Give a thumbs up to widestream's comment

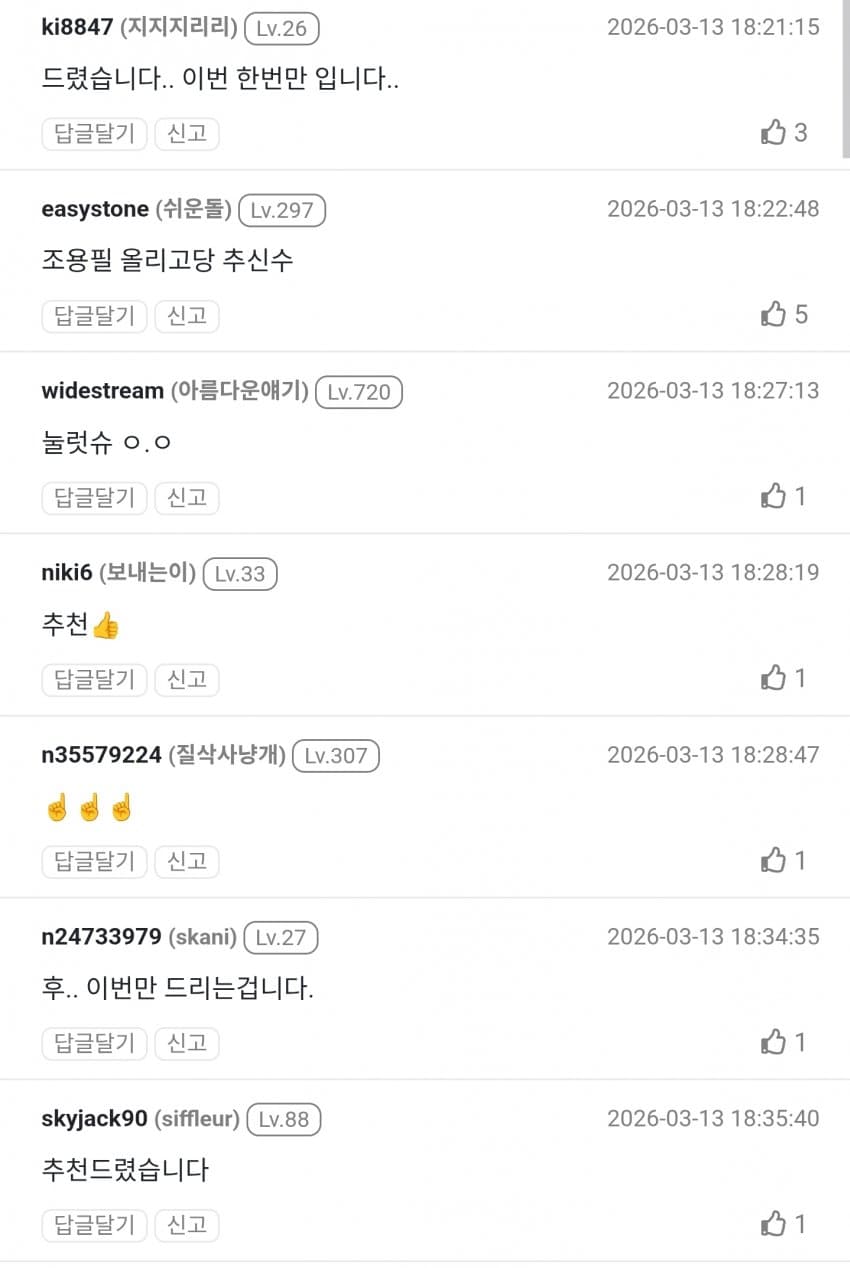point(774,497)
